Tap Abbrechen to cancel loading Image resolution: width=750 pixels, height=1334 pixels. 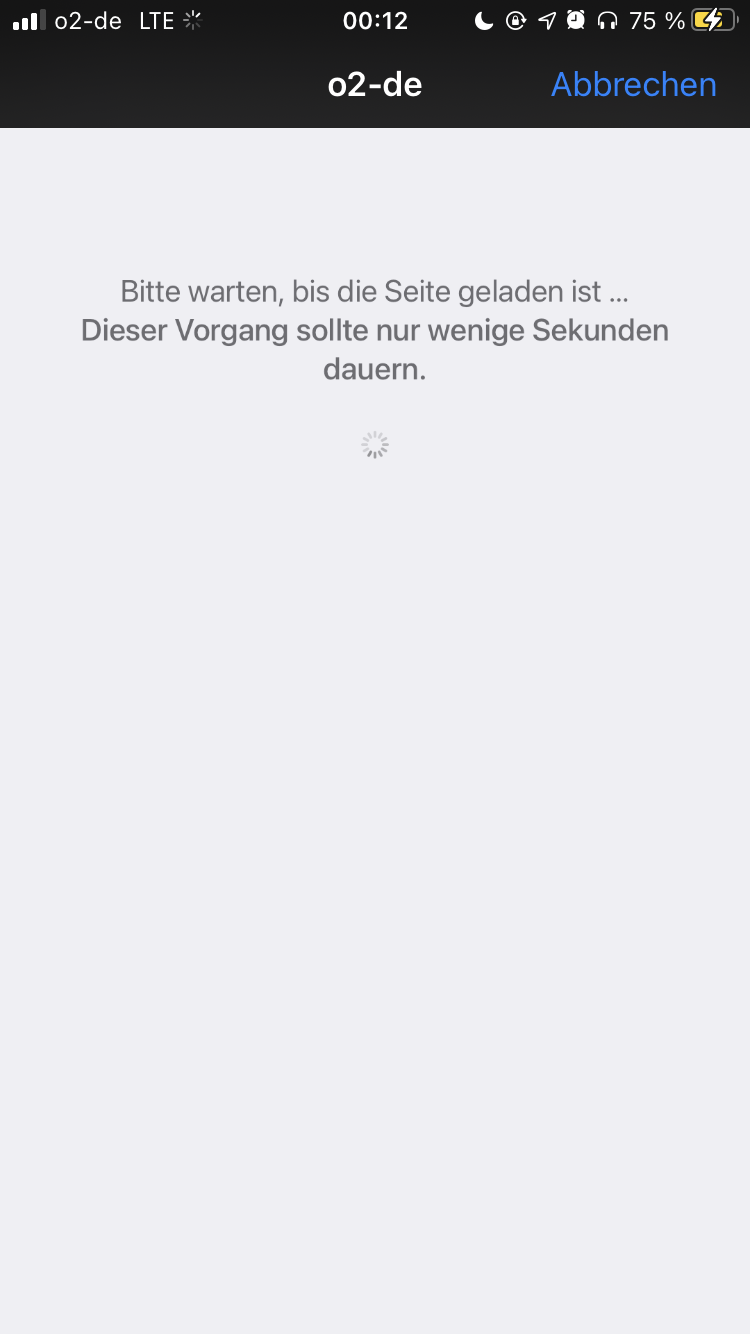[633, 85]
